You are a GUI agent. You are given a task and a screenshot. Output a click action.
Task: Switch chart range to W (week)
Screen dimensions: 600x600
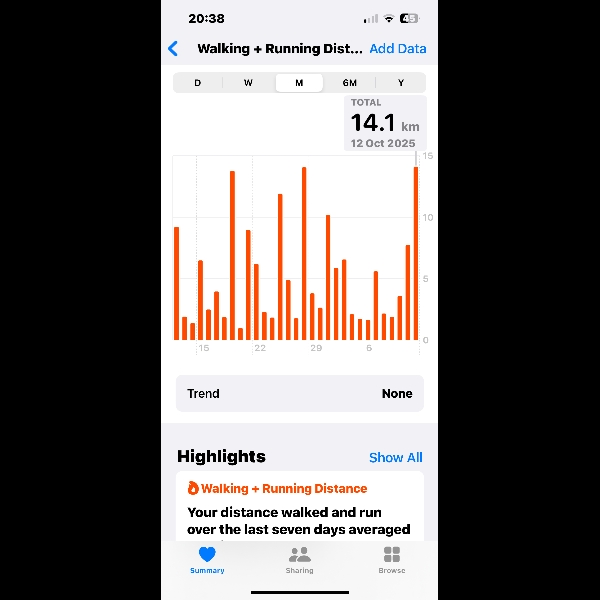click(248, 83)
